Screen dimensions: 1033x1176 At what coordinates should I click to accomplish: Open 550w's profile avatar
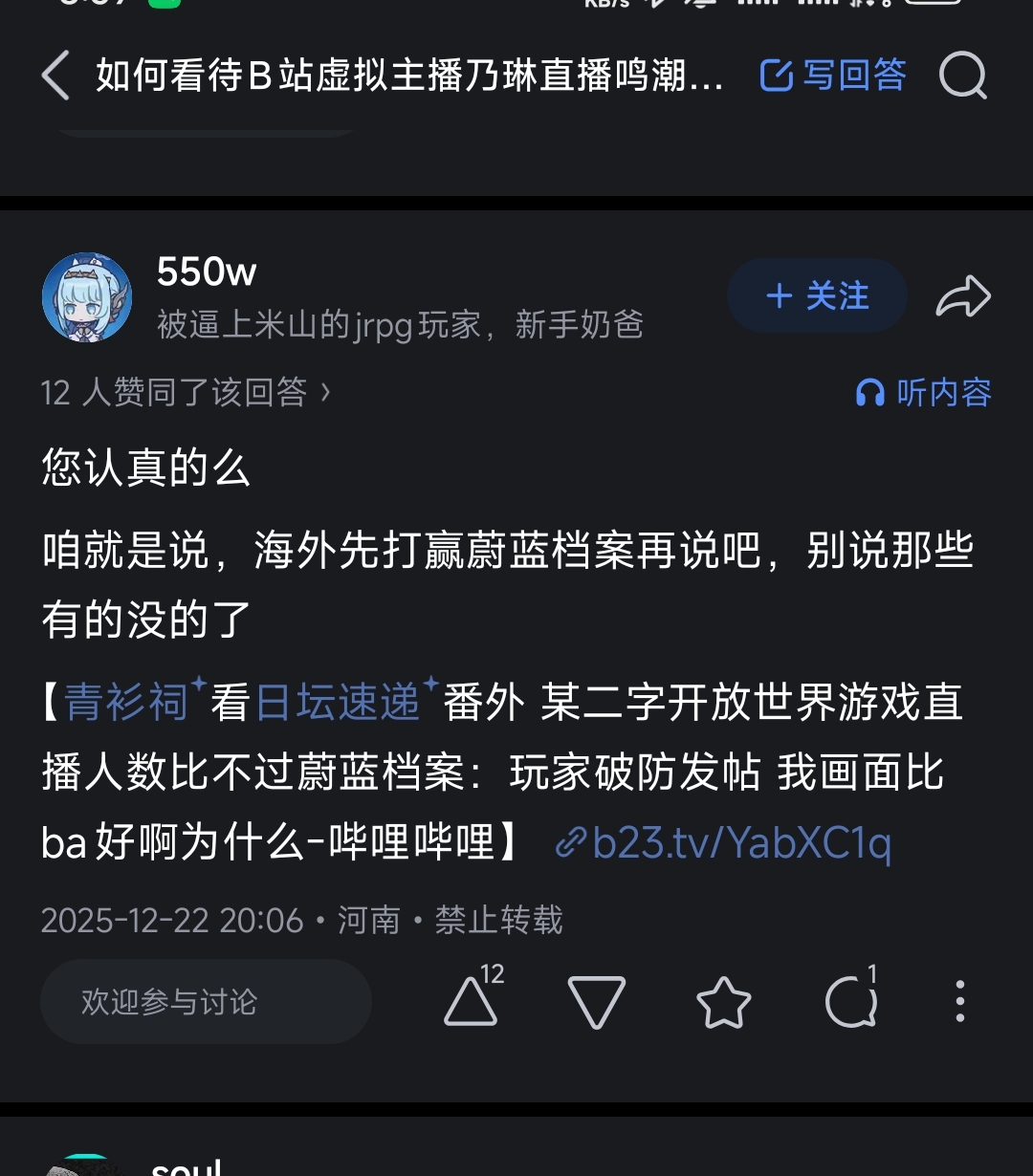coord(87,297)
